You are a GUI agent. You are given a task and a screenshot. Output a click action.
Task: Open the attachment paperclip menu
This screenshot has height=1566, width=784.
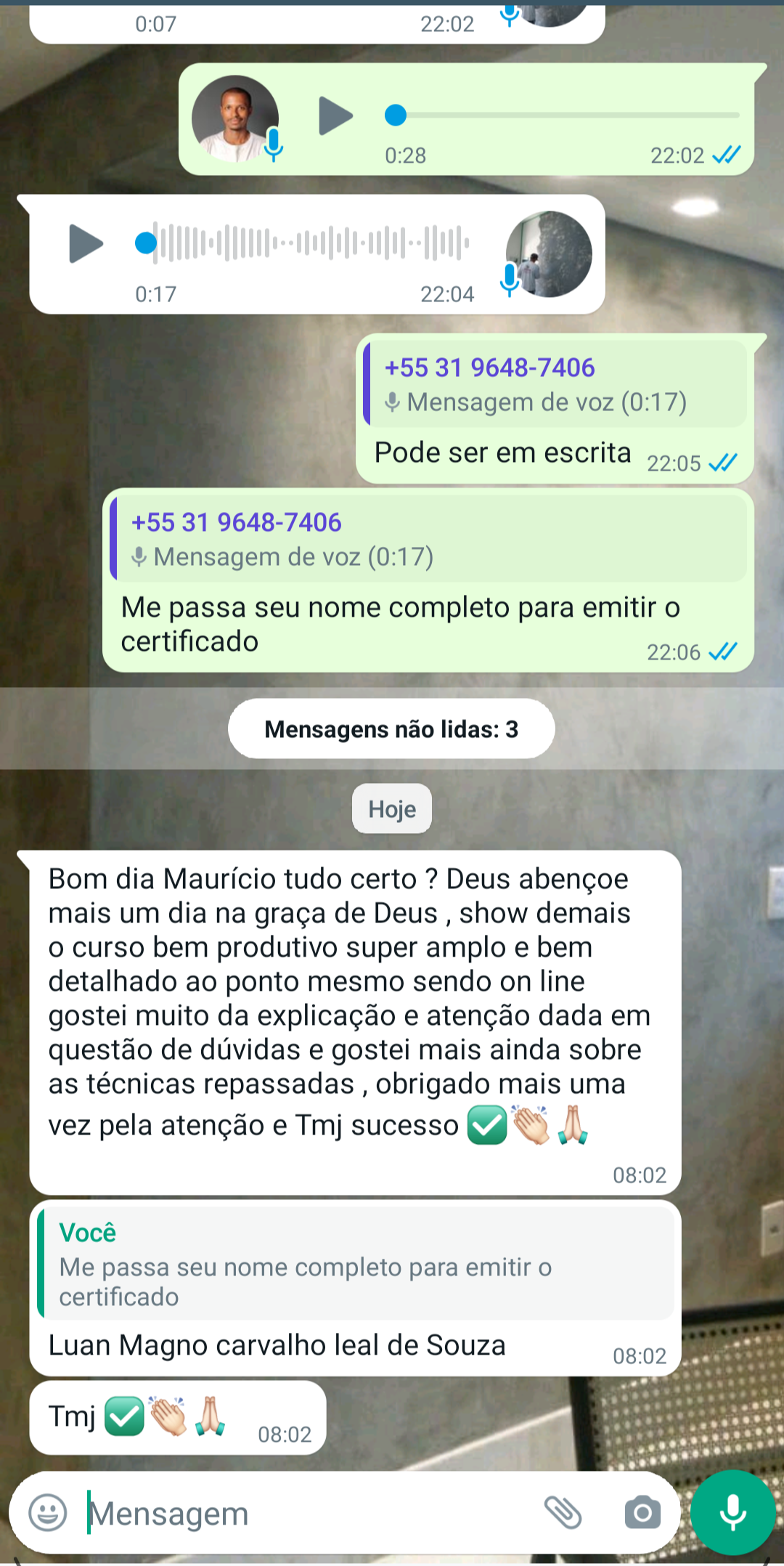click(x=563, y=1513)
